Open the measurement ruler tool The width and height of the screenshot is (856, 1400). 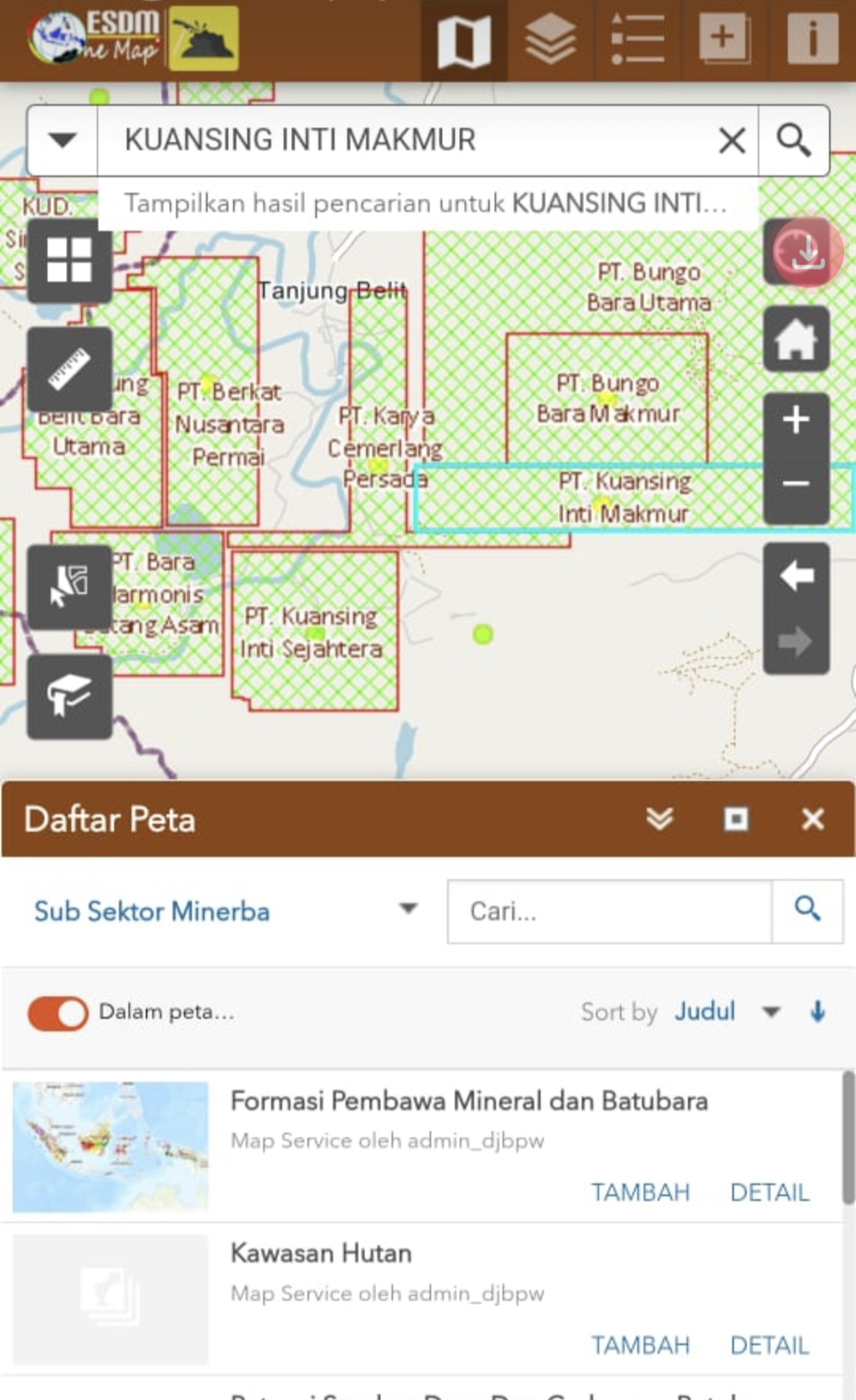point(70,369)
